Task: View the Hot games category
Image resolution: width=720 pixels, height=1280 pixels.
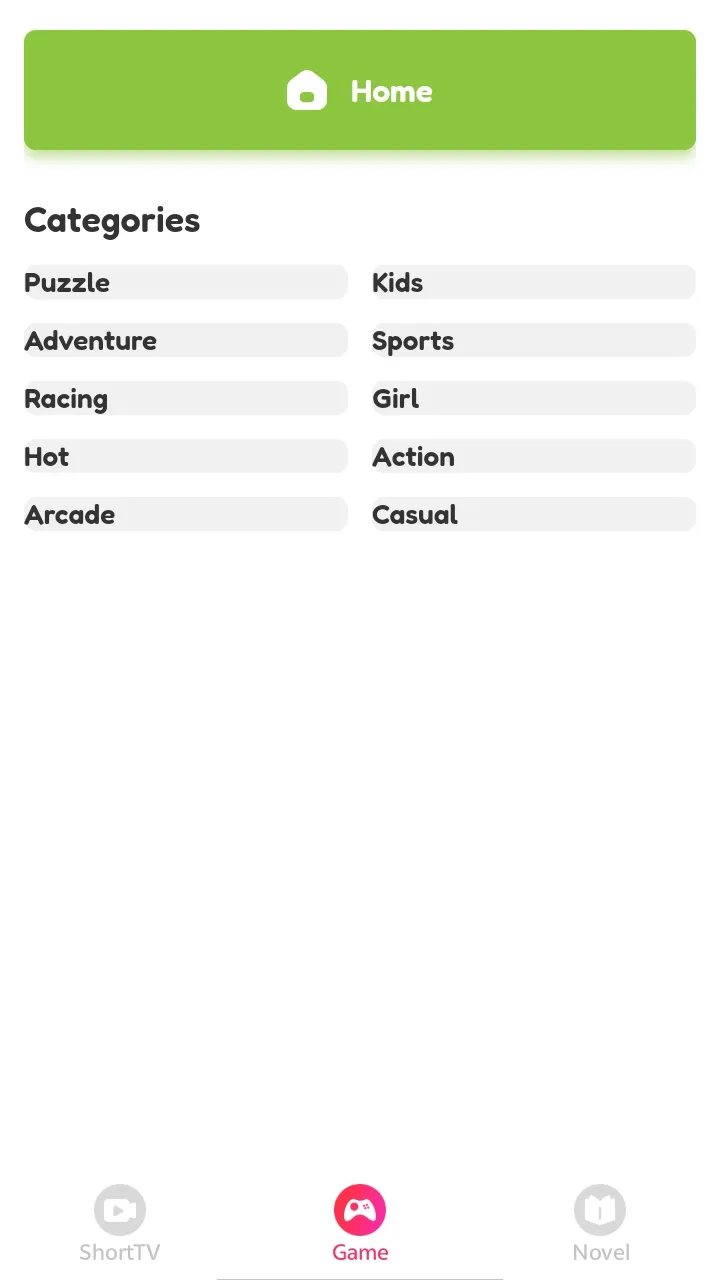Action: tap(185, 457)
